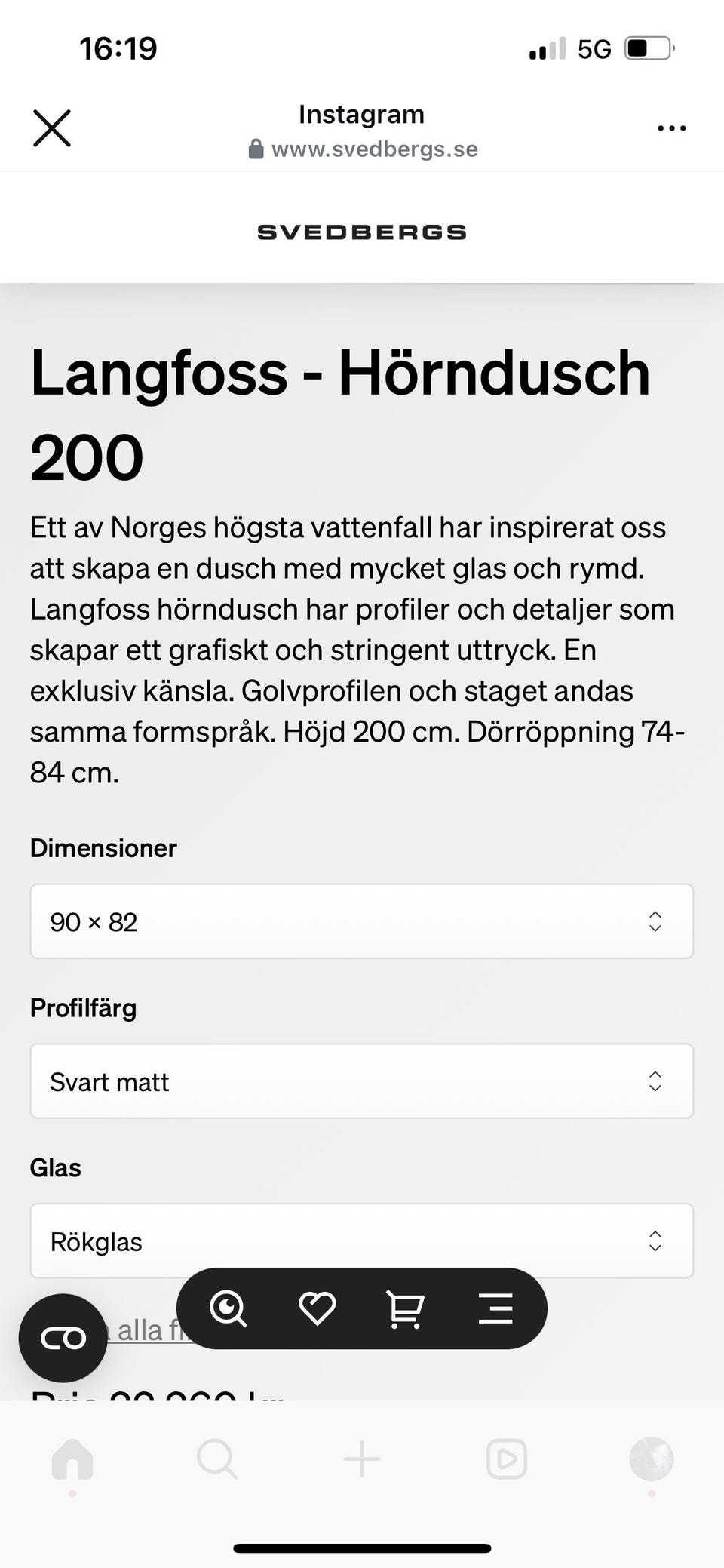Open favorites via the heart icon
Screen dimensions: 724x1568
[317, 1308]
